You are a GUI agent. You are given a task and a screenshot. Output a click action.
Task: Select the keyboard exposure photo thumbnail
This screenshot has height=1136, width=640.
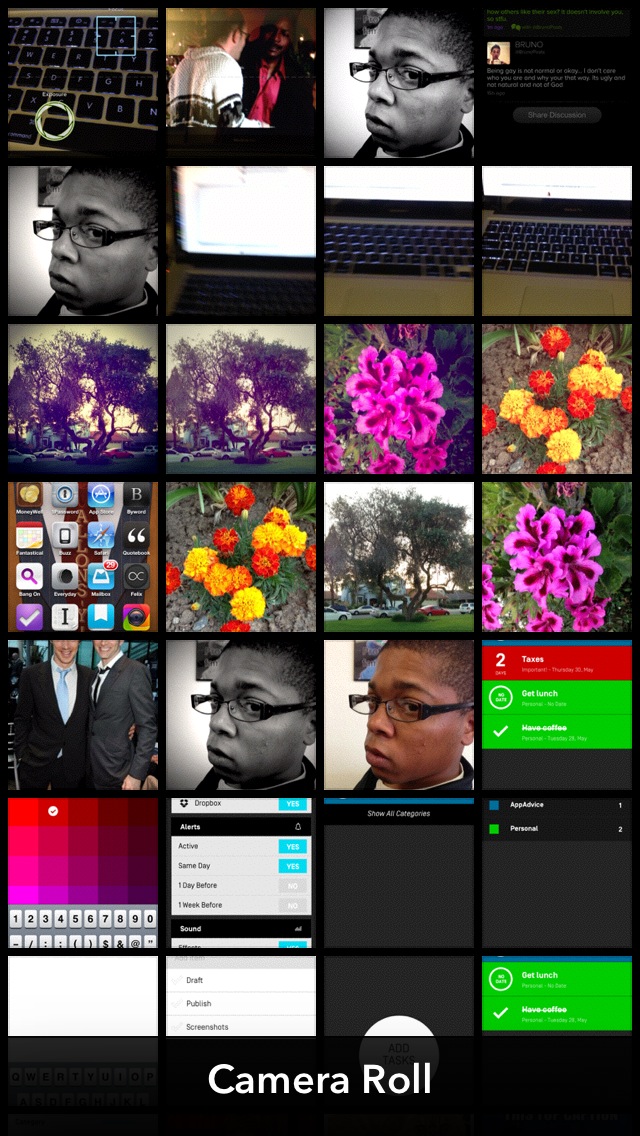(x=83, y=83)
